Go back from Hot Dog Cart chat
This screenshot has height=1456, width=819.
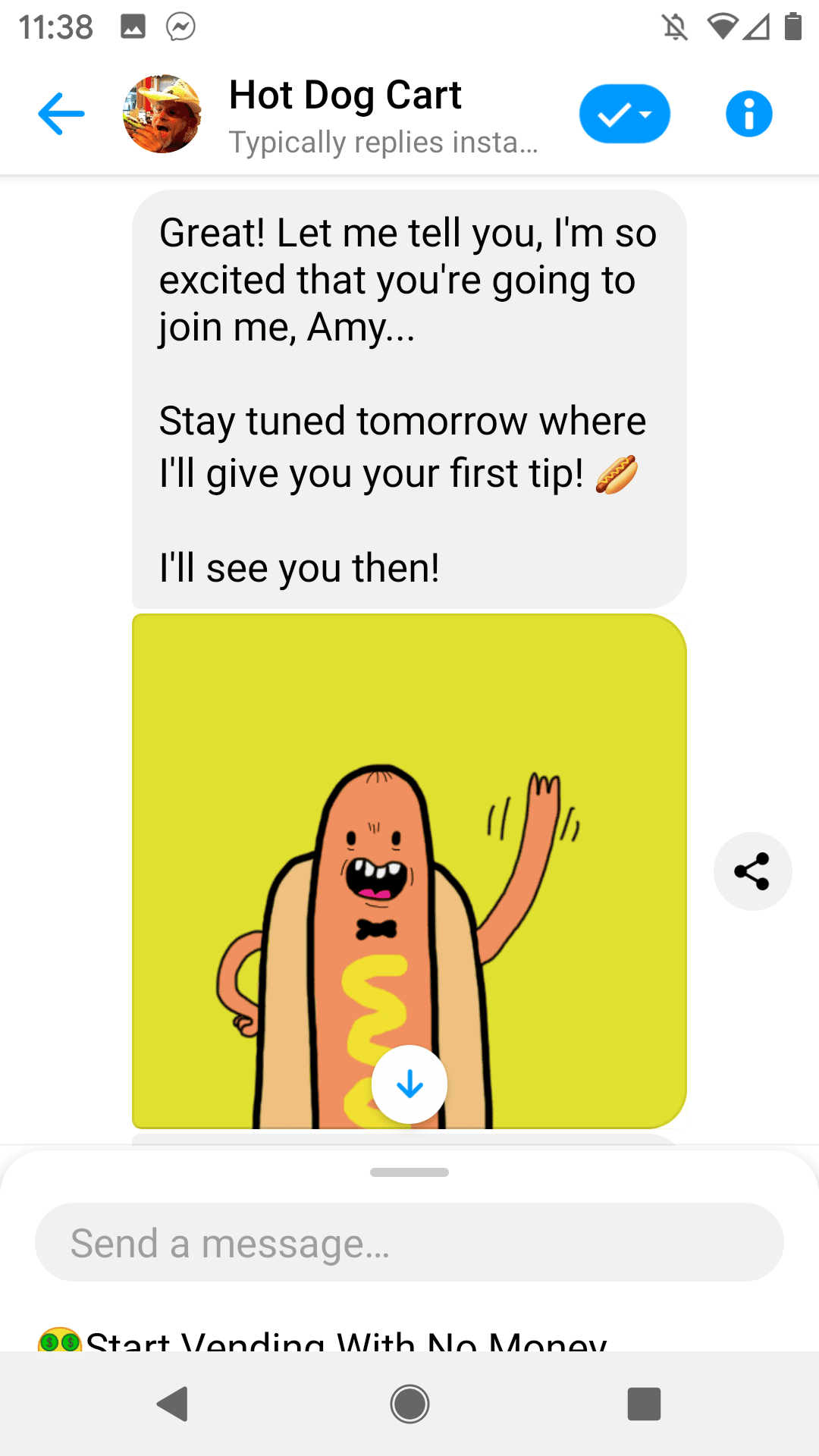pos(61,114)
